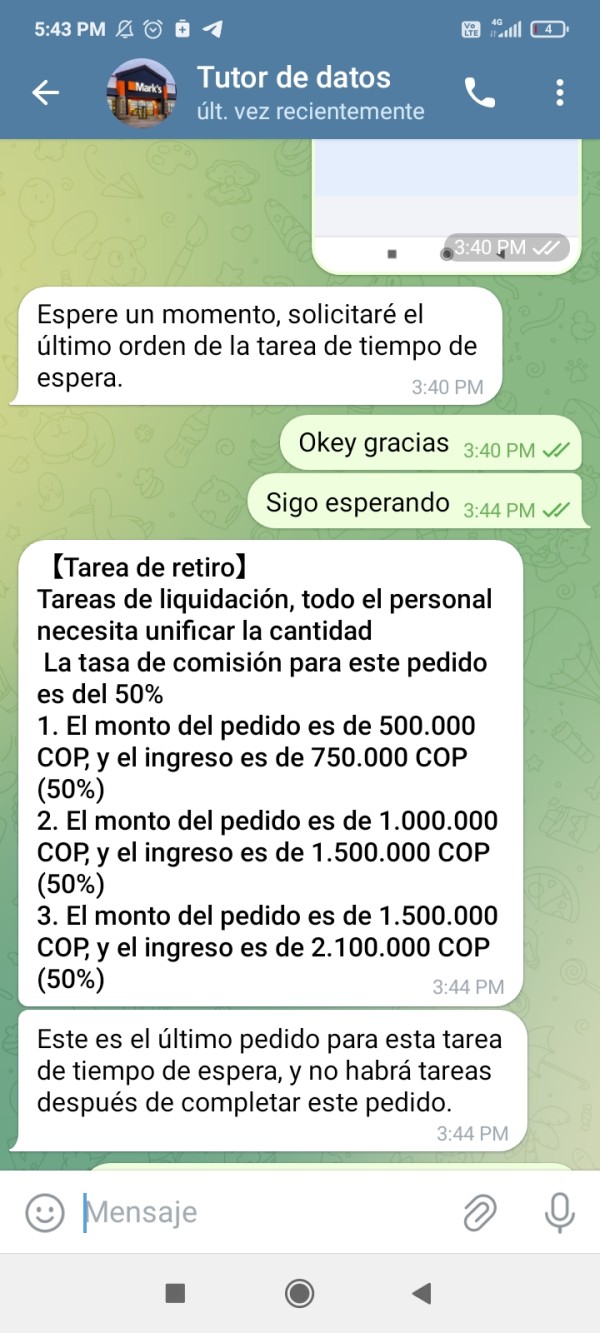Viewport: 600px width, 1333px height.
Task: Start a voice call with Tutor de datos
Action: [480, 93]
